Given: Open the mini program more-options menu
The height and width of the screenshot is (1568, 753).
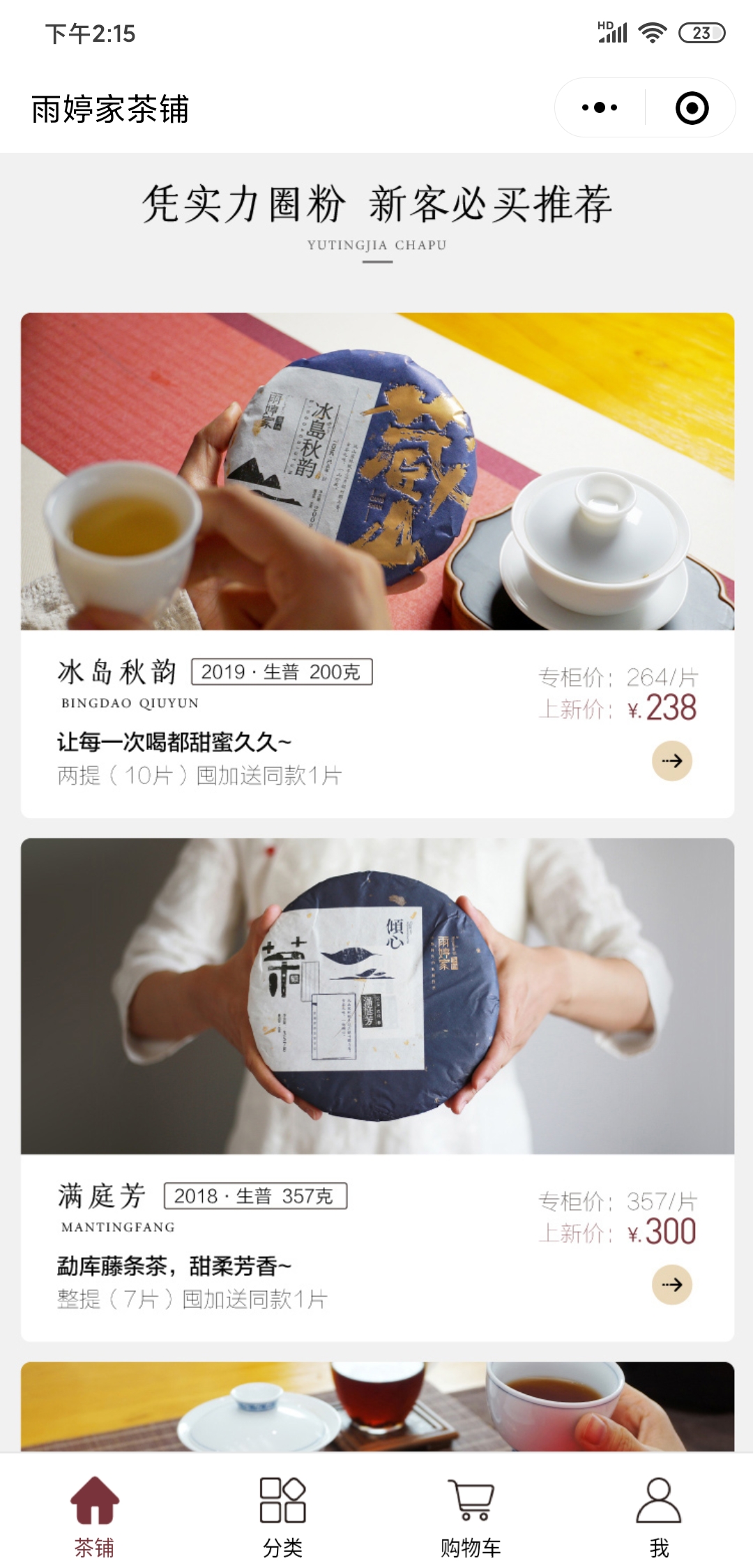Looking at the screenshot, I should click(600, 108).
